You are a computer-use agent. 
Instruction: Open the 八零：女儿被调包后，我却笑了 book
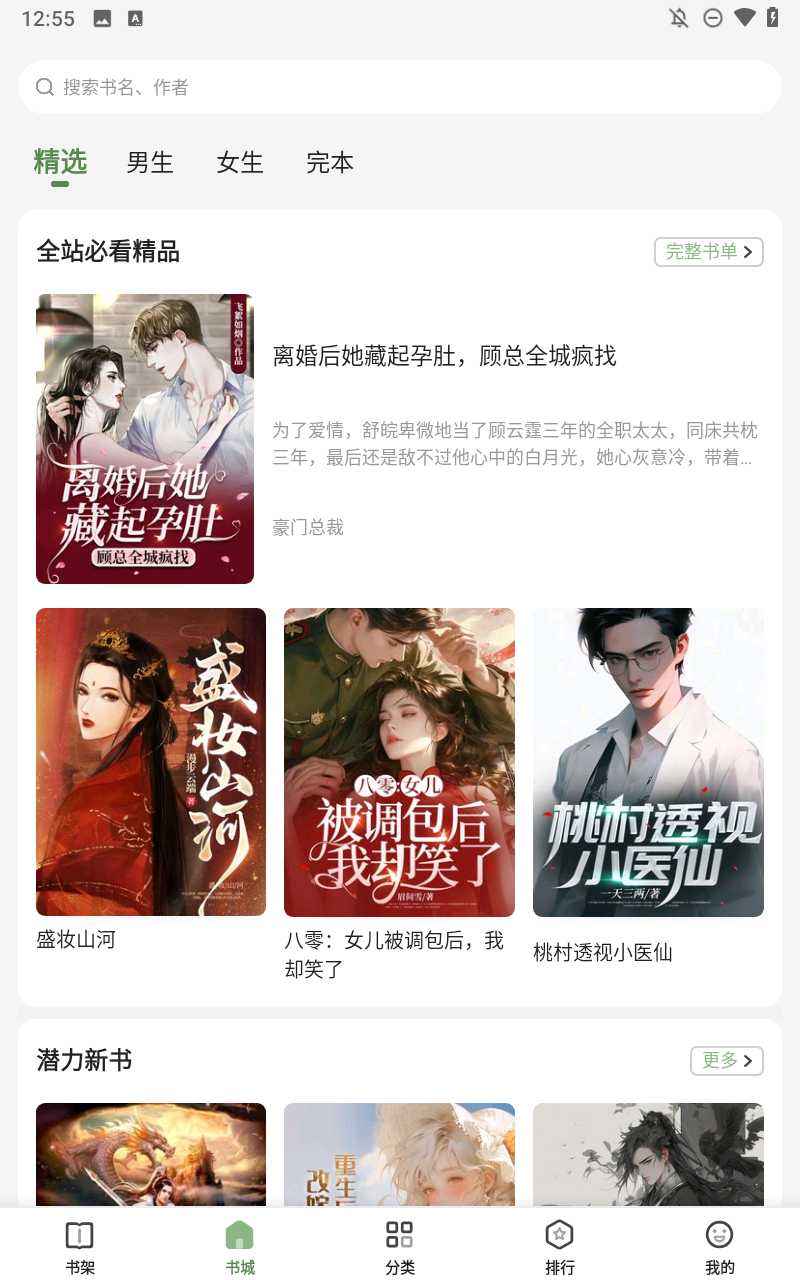pyautogui.click(x=399, y=762)
